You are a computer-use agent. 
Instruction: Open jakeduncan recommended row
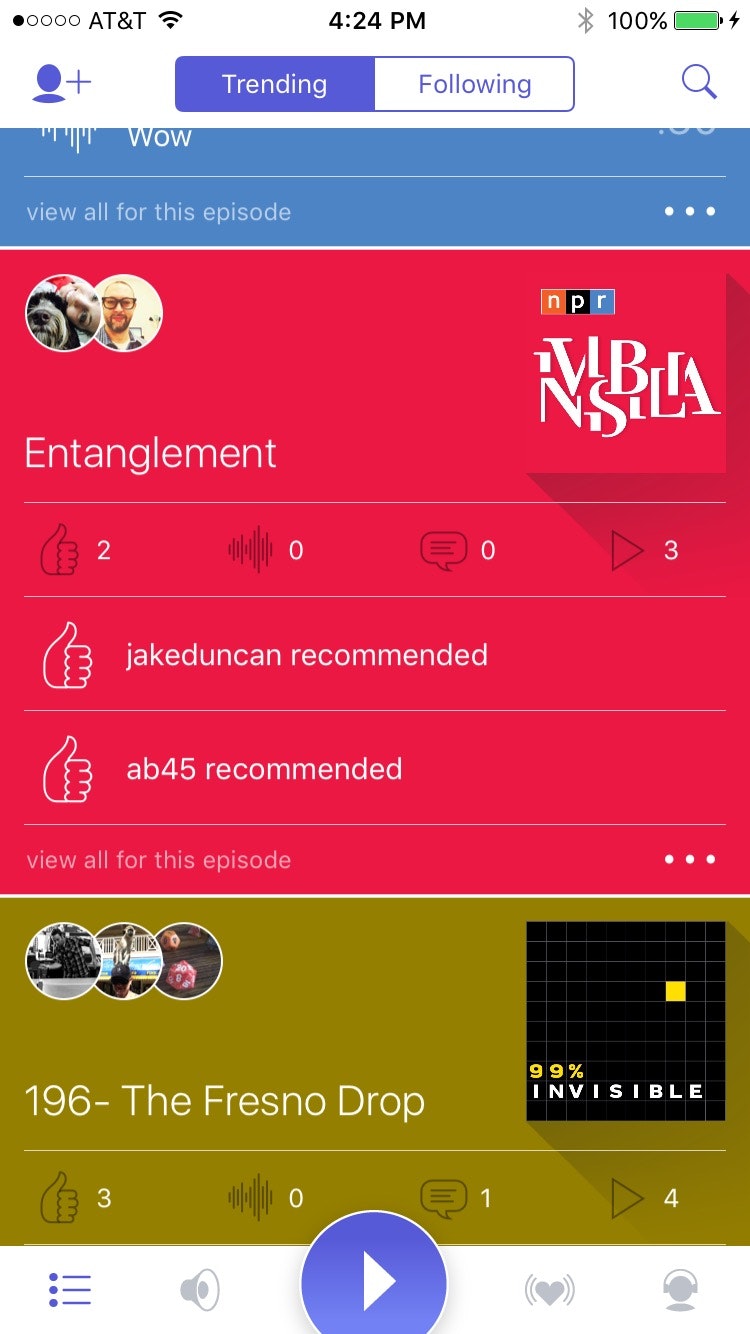(x=306, y=655)
